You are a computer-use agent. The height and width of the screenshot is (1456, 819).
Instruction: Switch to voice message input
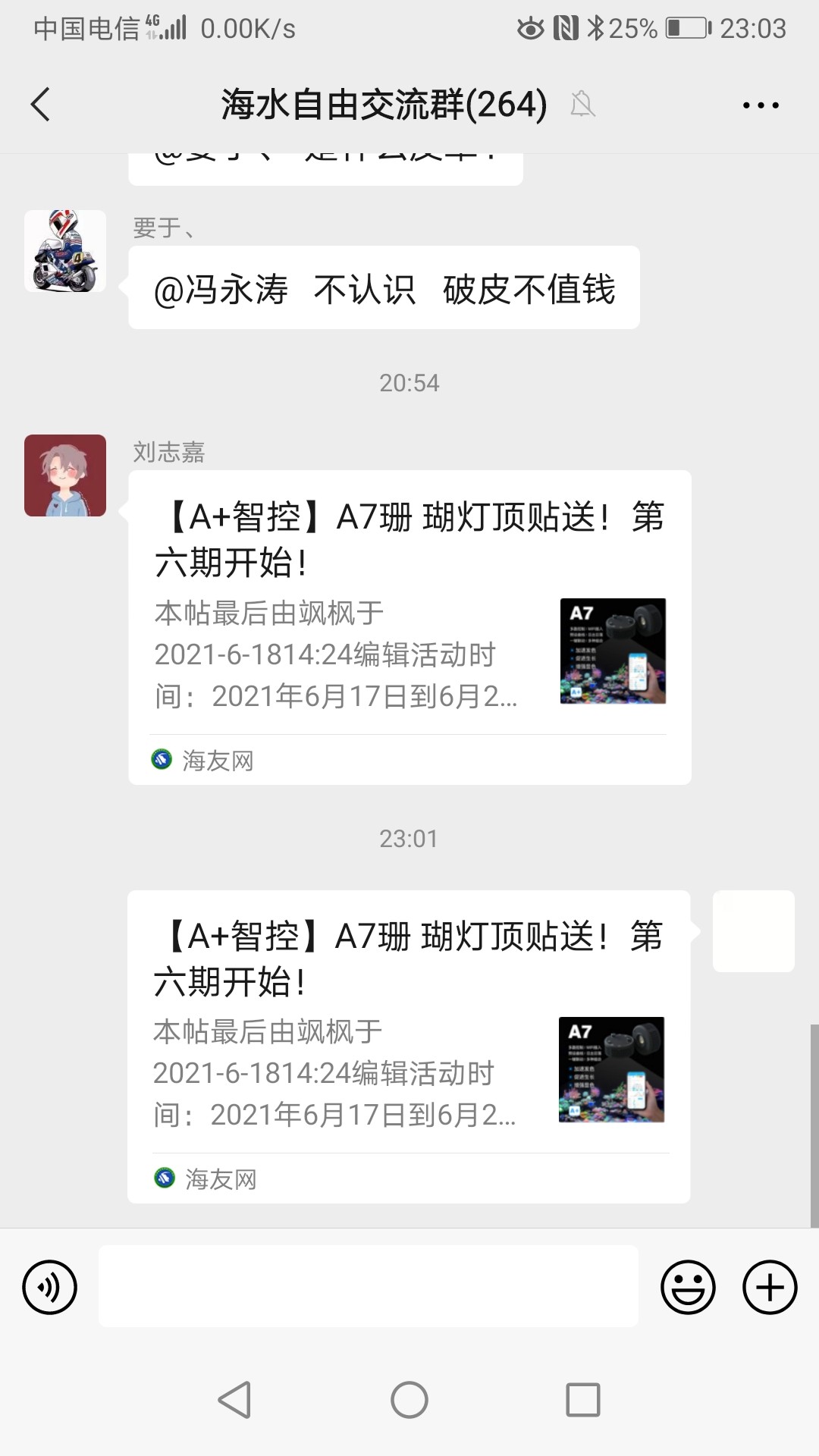pos(50,1287)
